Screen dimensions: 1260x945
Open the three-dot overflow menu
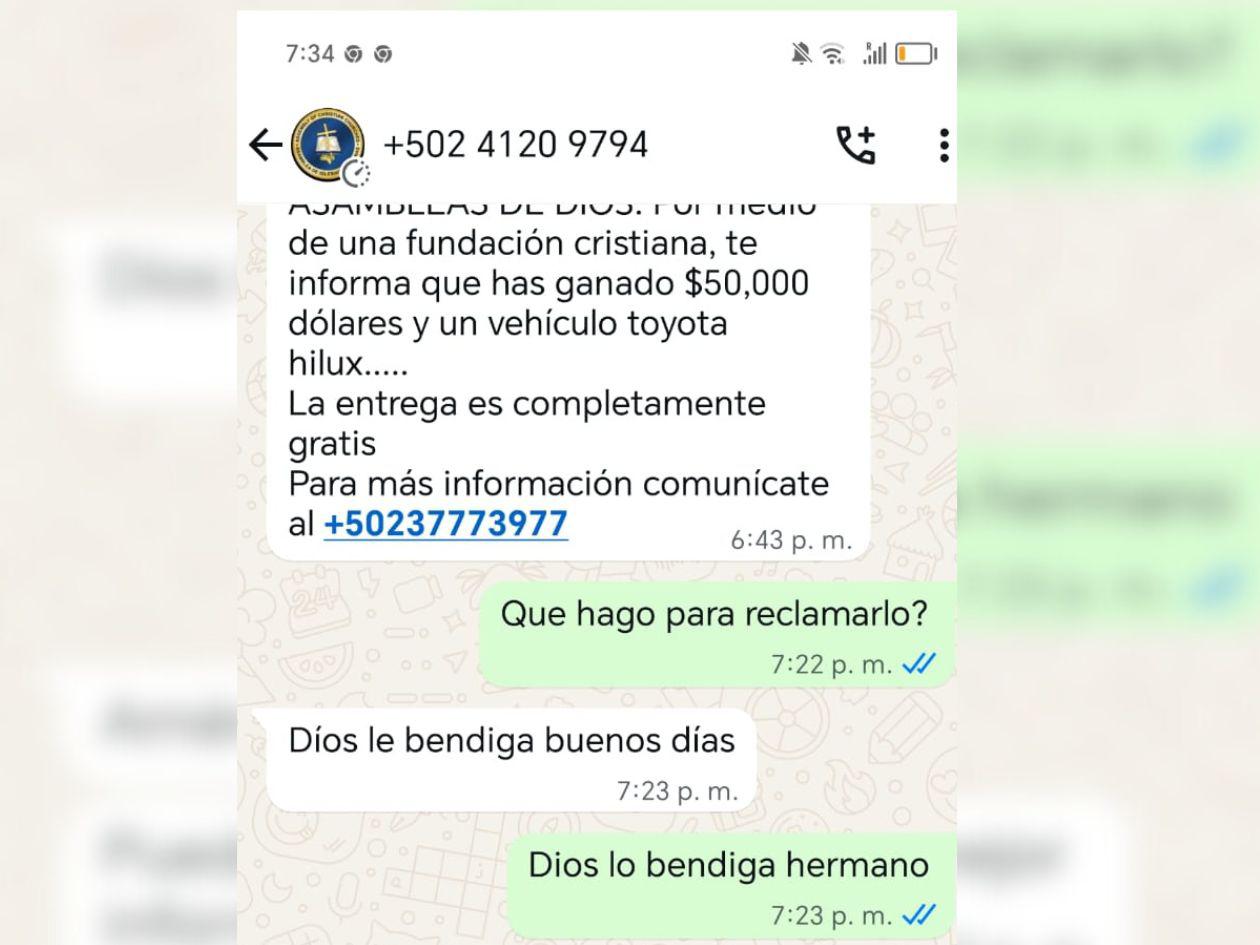coord(943,146)
